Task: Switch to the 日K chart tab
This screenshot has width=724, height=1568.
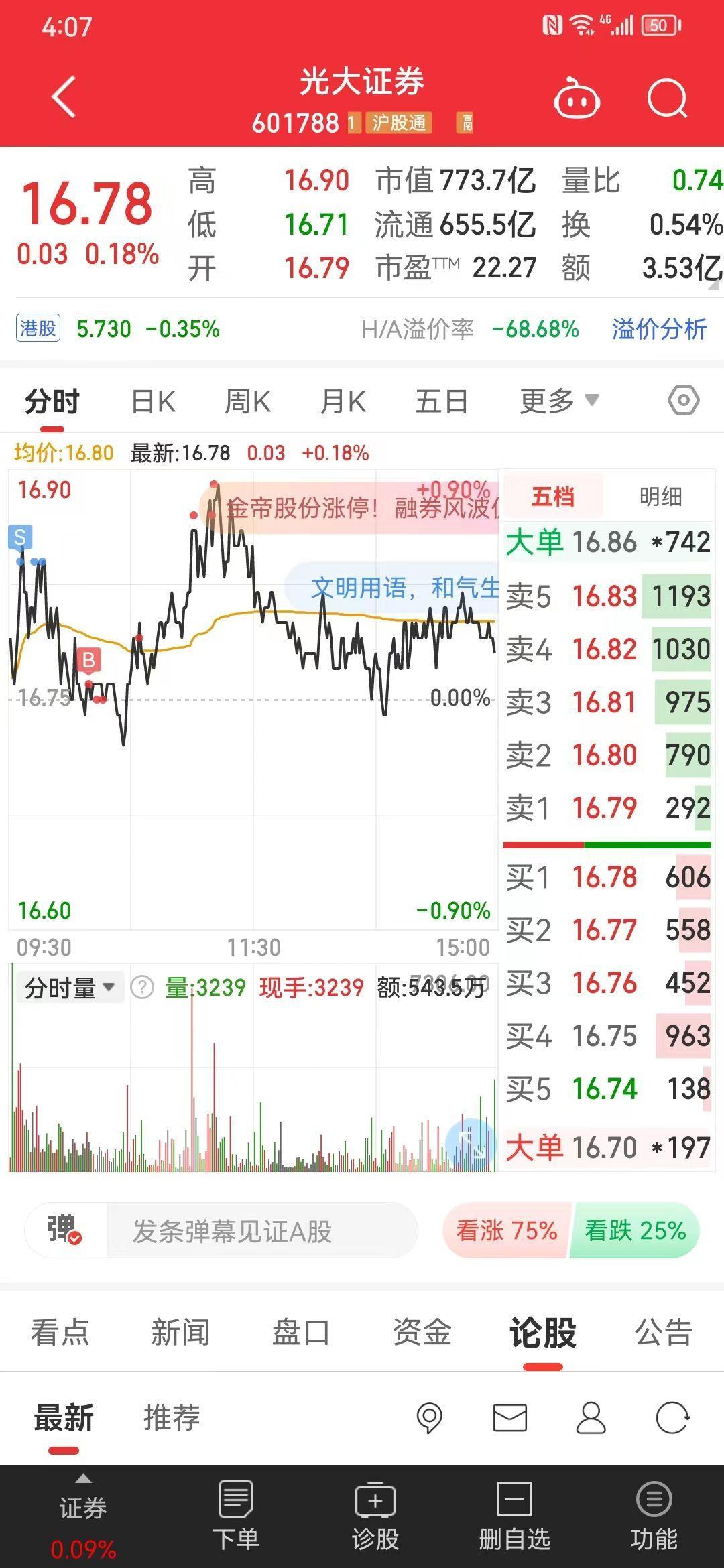Action: [154, 402]
